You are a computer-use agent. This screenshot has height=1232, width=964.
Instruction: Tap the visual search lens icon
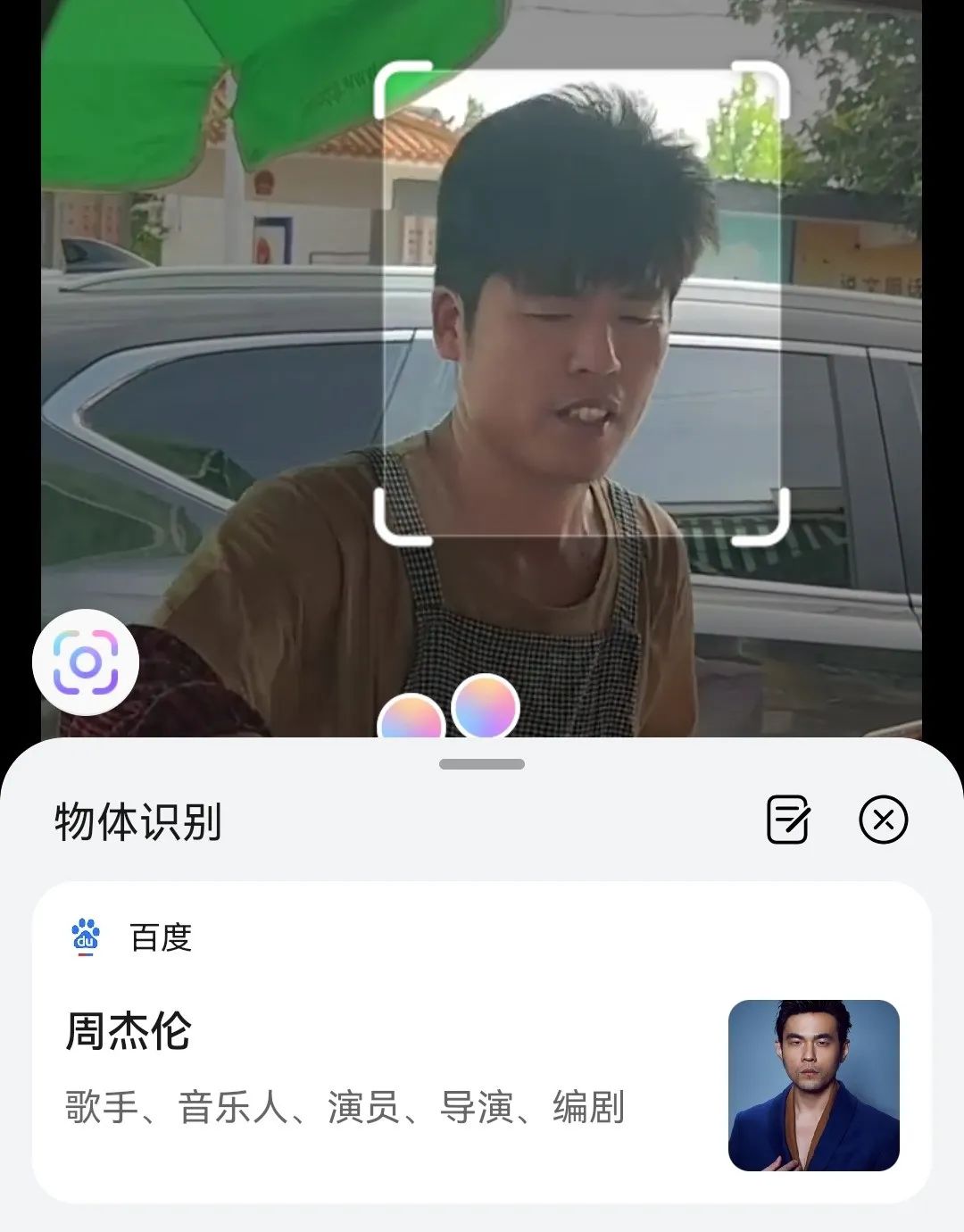point(86,662)
